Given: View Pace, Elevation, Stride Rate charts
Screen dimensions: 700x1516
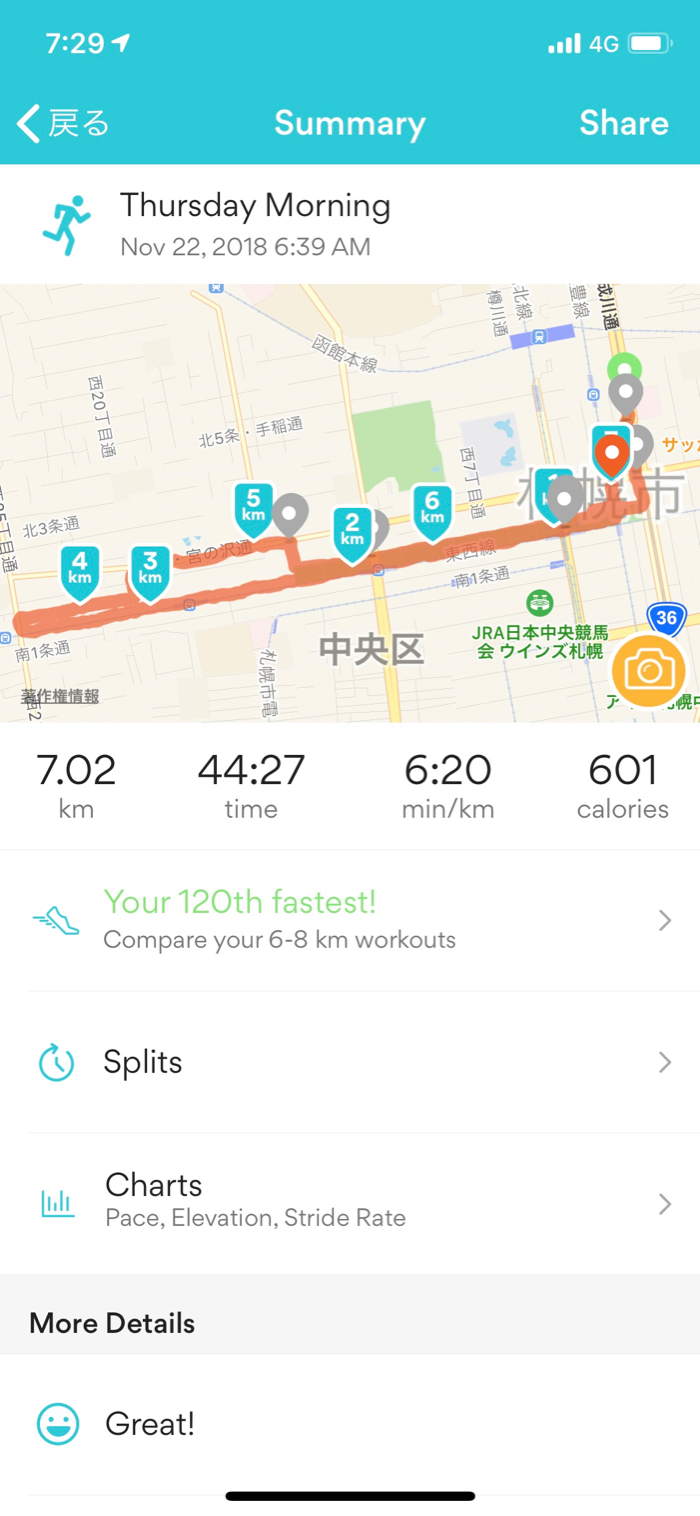Looking at the screenshot, I should click(350, 1202).
